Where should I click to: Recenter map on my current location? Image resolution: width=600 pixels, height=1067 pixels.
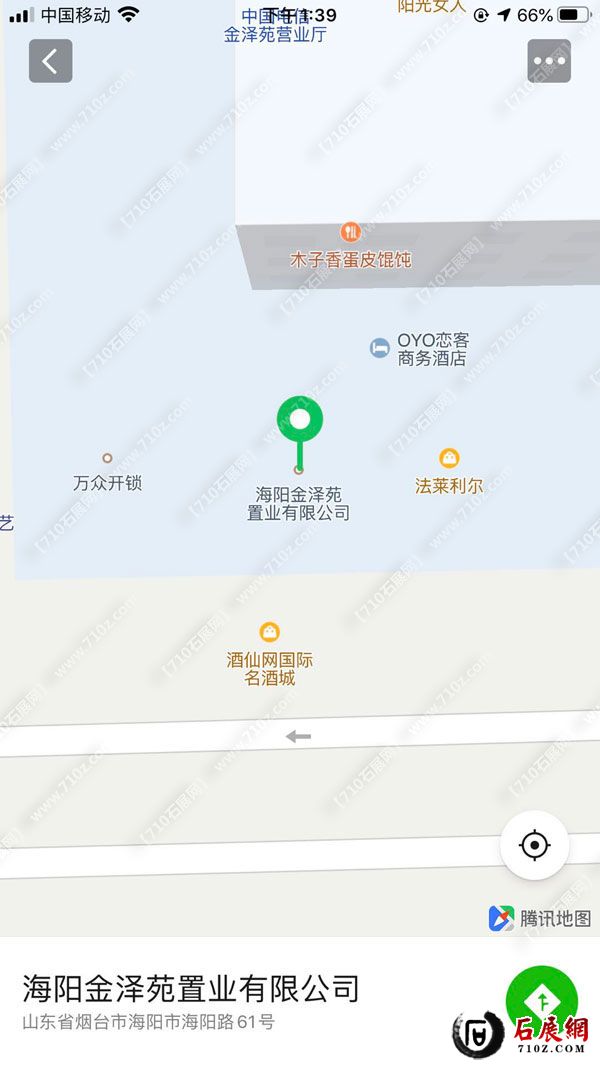tap(535, 845)
